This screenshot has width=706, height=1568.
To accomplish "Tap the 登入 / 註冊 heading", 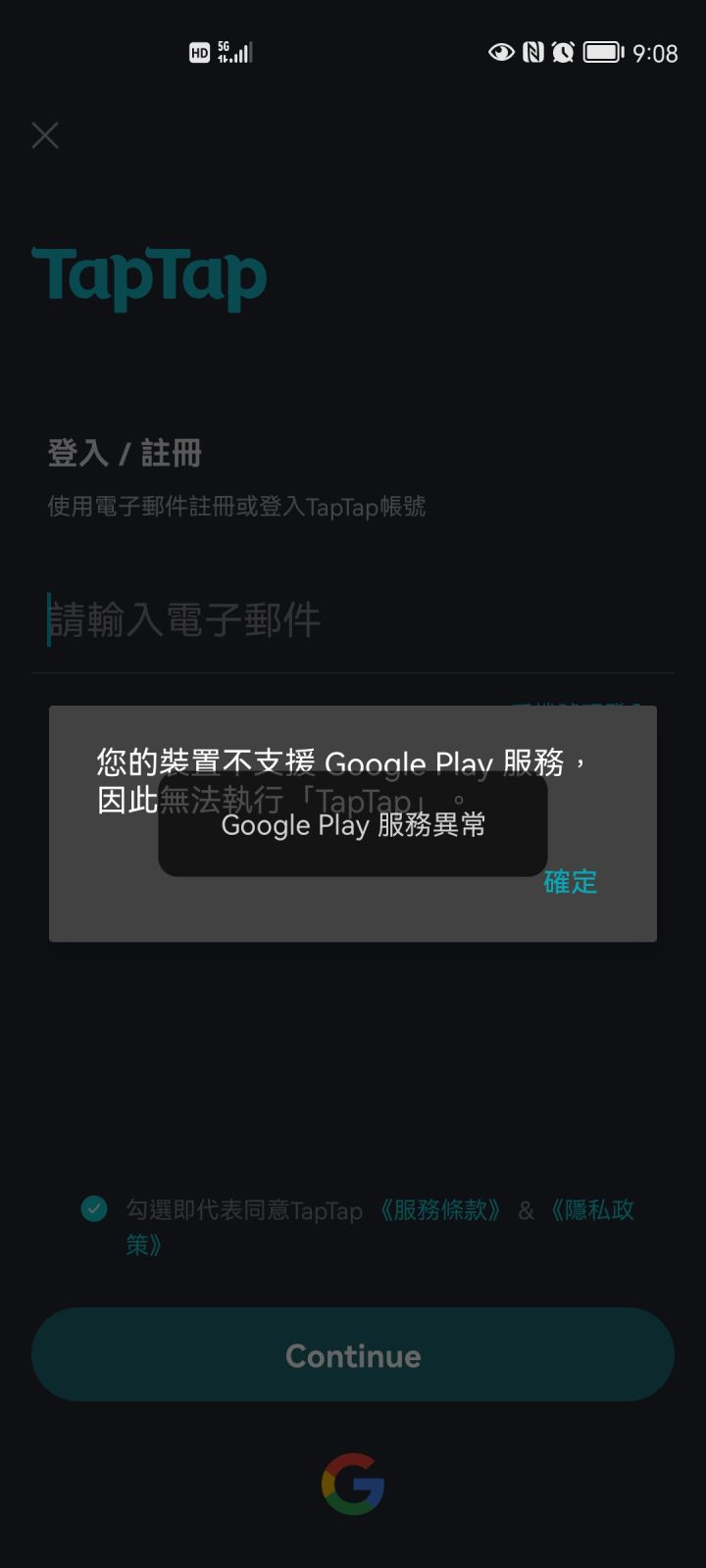I will point(124,453).
